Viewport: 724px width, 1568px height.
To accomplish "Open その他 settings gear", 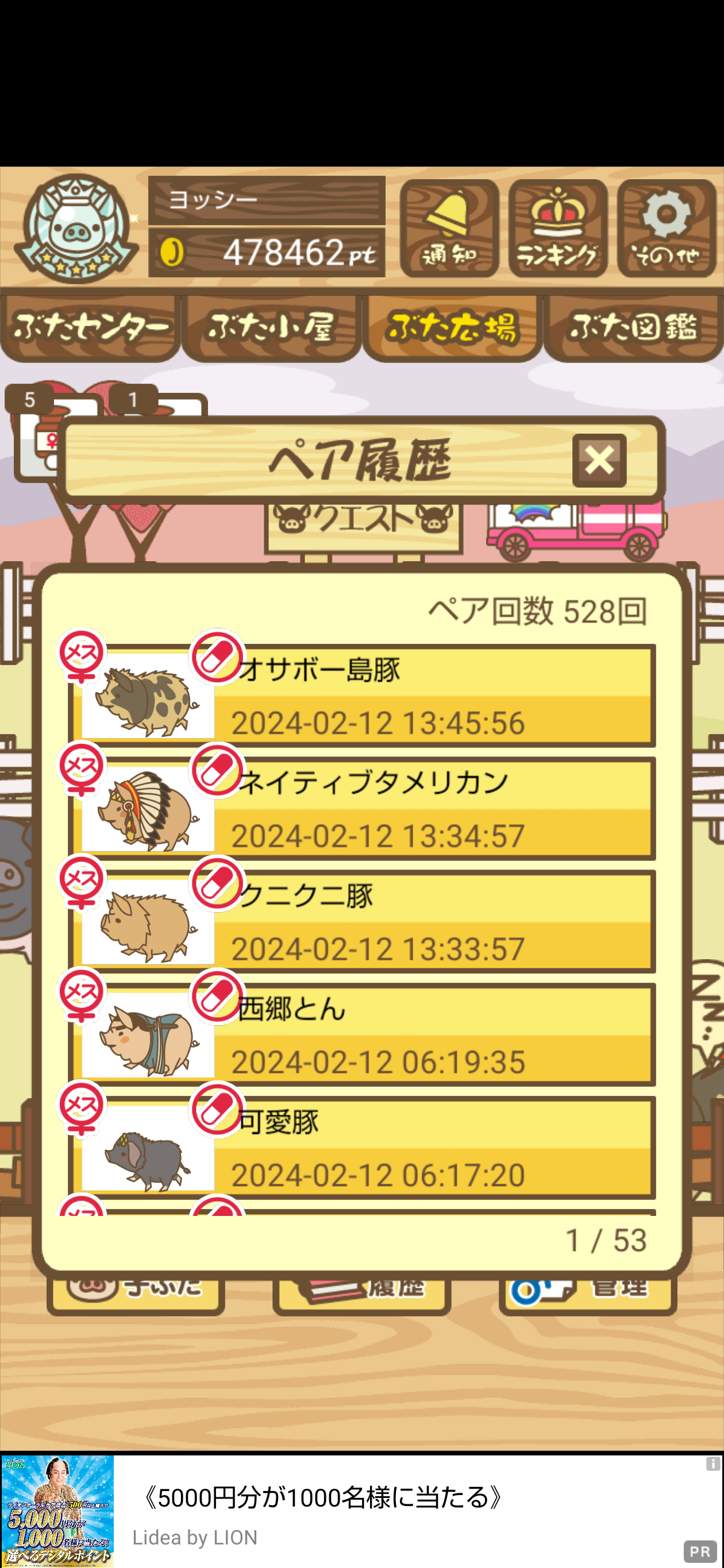I will pos(666,228).
